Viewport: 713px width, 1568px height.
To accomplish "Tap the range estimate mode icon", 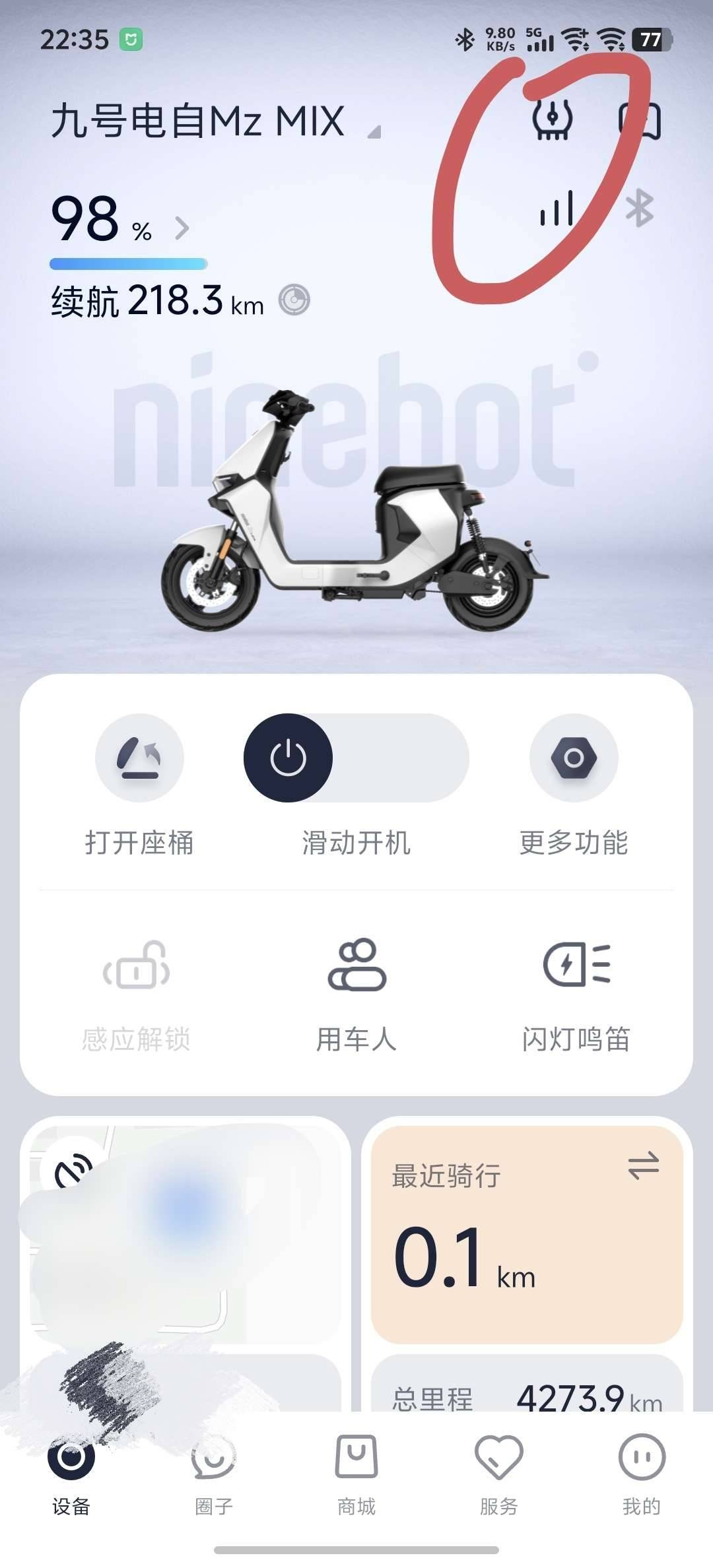I will pos(294,301).
